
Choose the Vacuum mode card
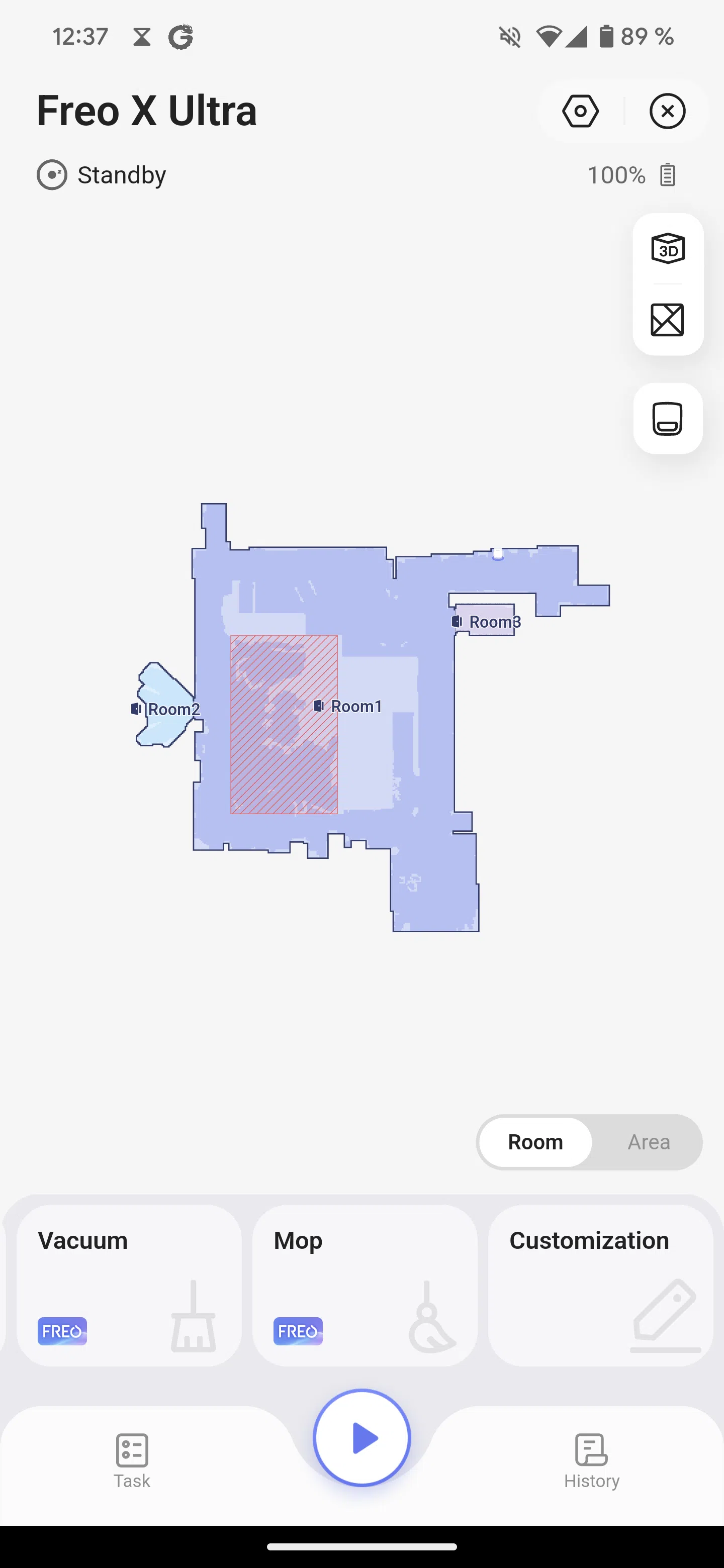129,1286
